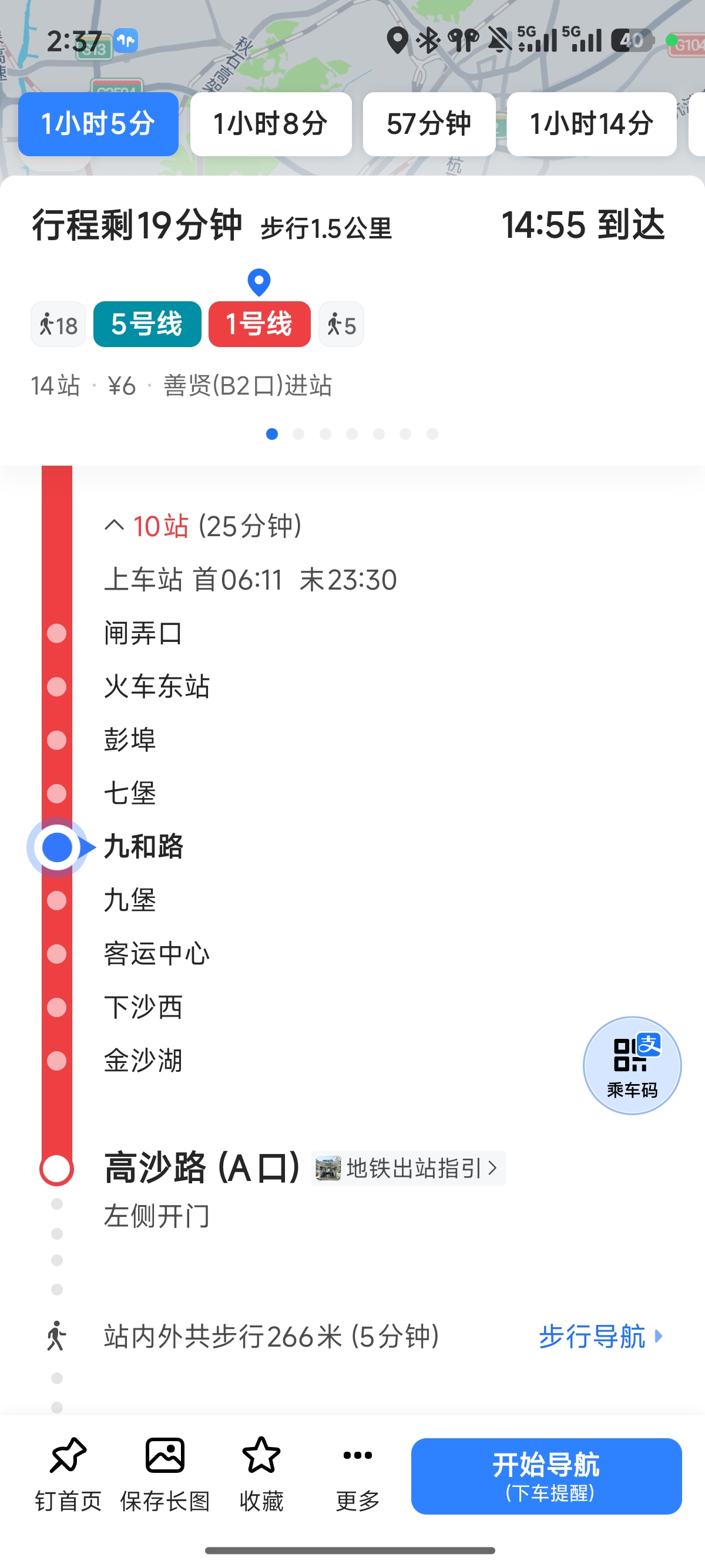Select the 1小时5分 route option
This screenshot has height=1568, width=705.
tap(98, 124)
